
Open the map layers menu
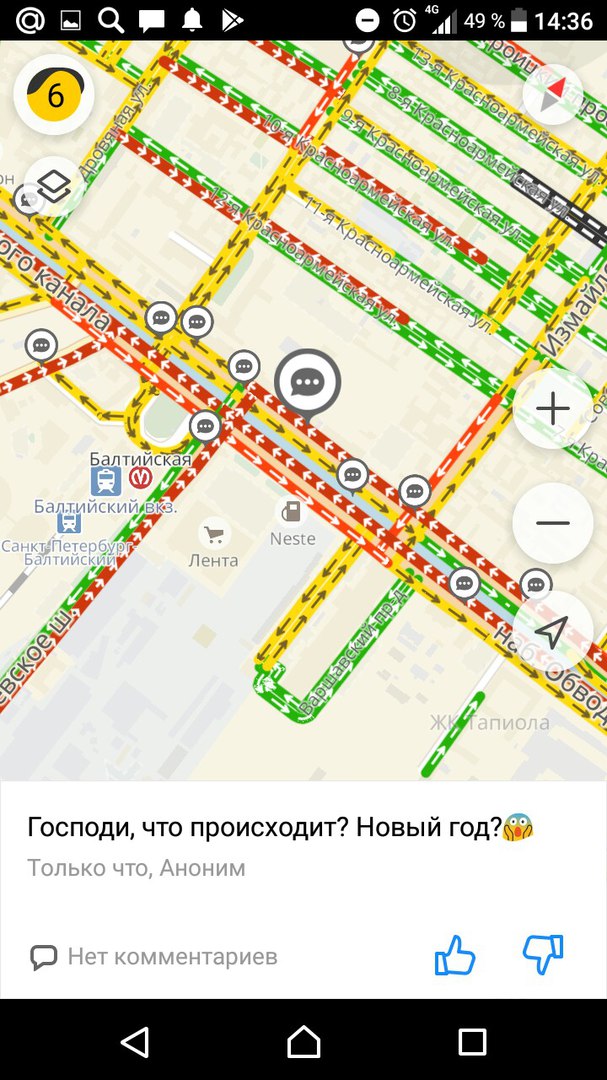(53, 186)
